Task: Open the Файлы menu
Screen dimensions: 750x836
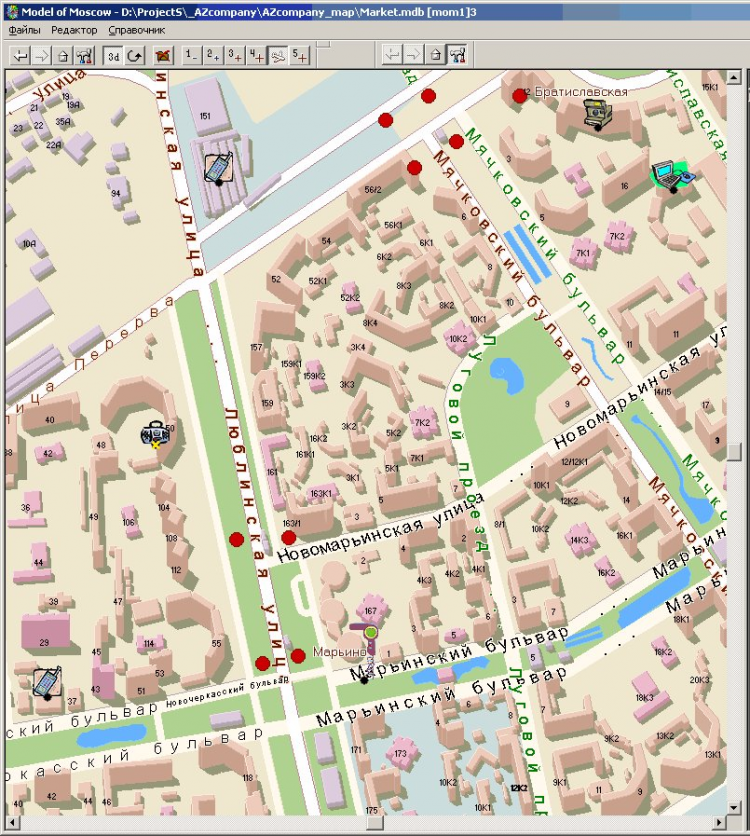Action: pos(23,30)
